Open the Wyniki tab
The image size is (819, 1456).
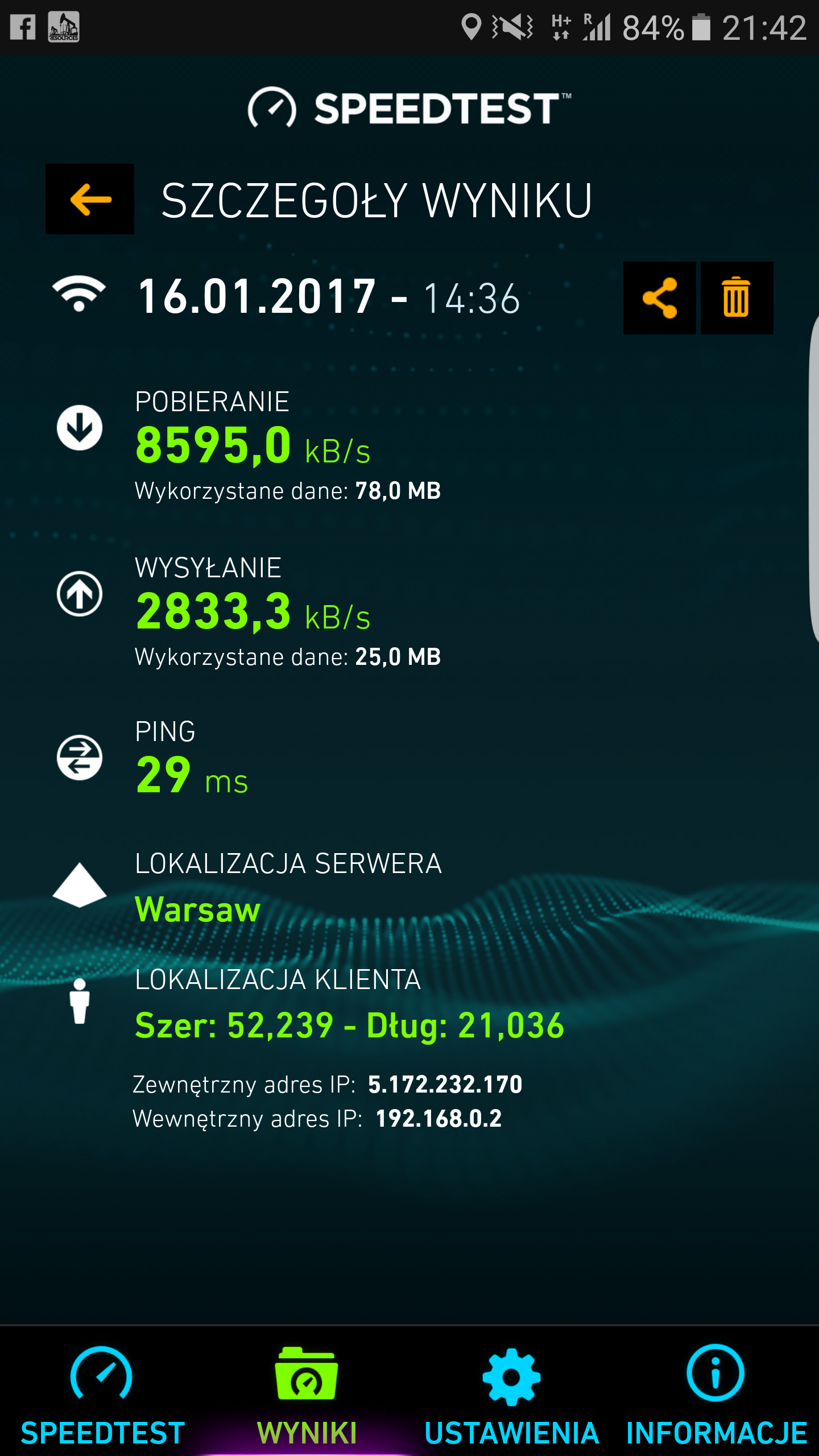coord(307,1393)
